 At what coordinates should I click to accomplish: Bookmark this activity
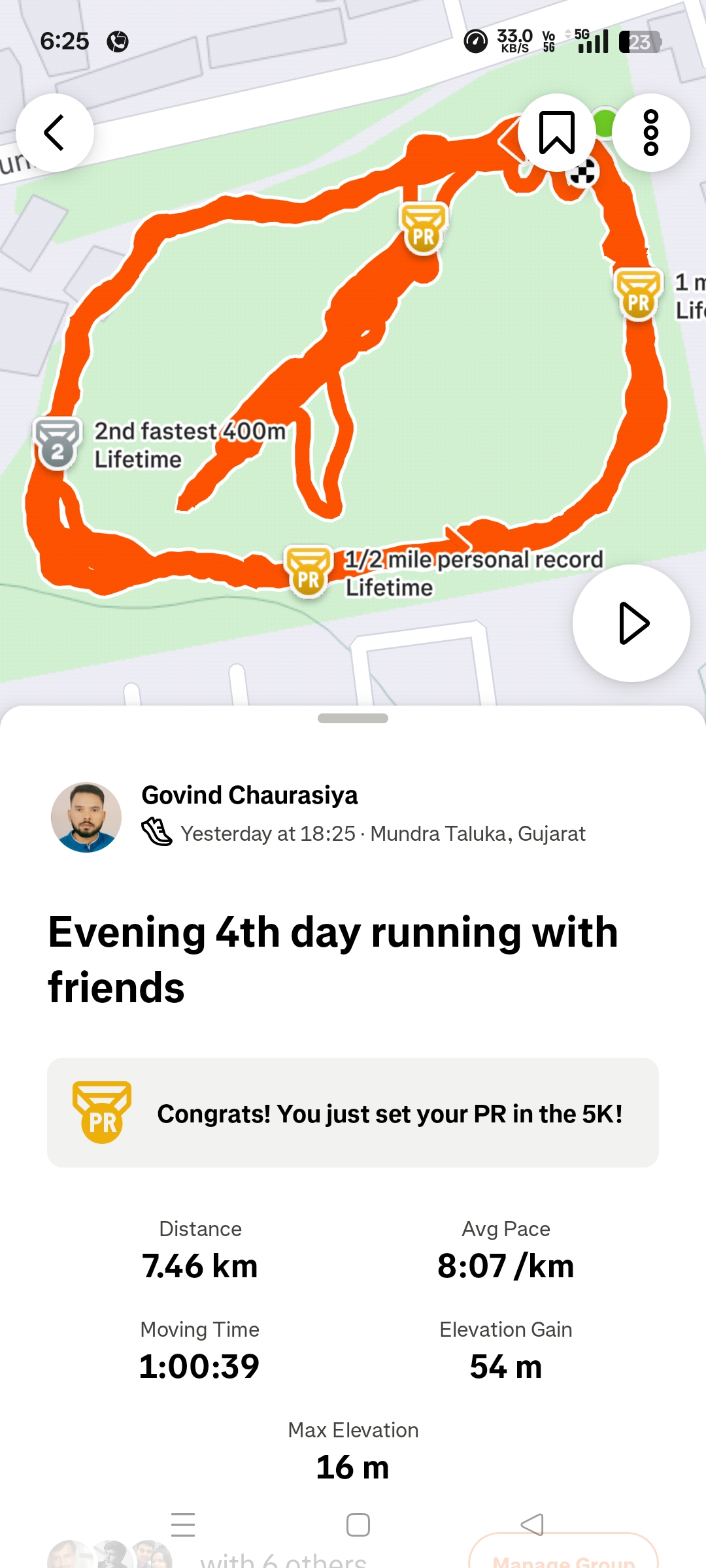pos(556,133)
